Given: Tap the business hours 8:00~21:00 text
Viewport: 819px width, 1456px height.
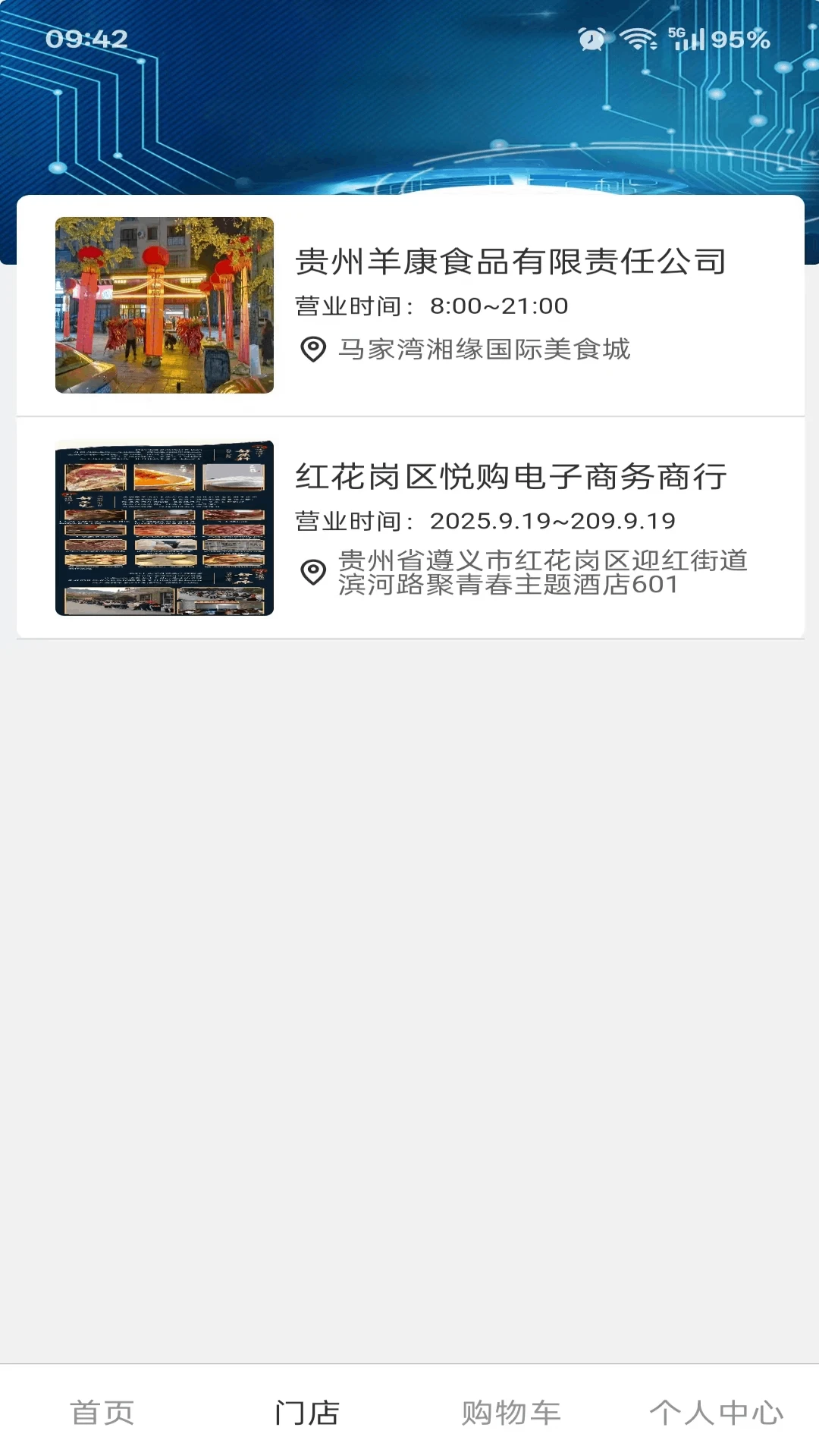Looking at the screenshot, I should (x=431, y=306).
